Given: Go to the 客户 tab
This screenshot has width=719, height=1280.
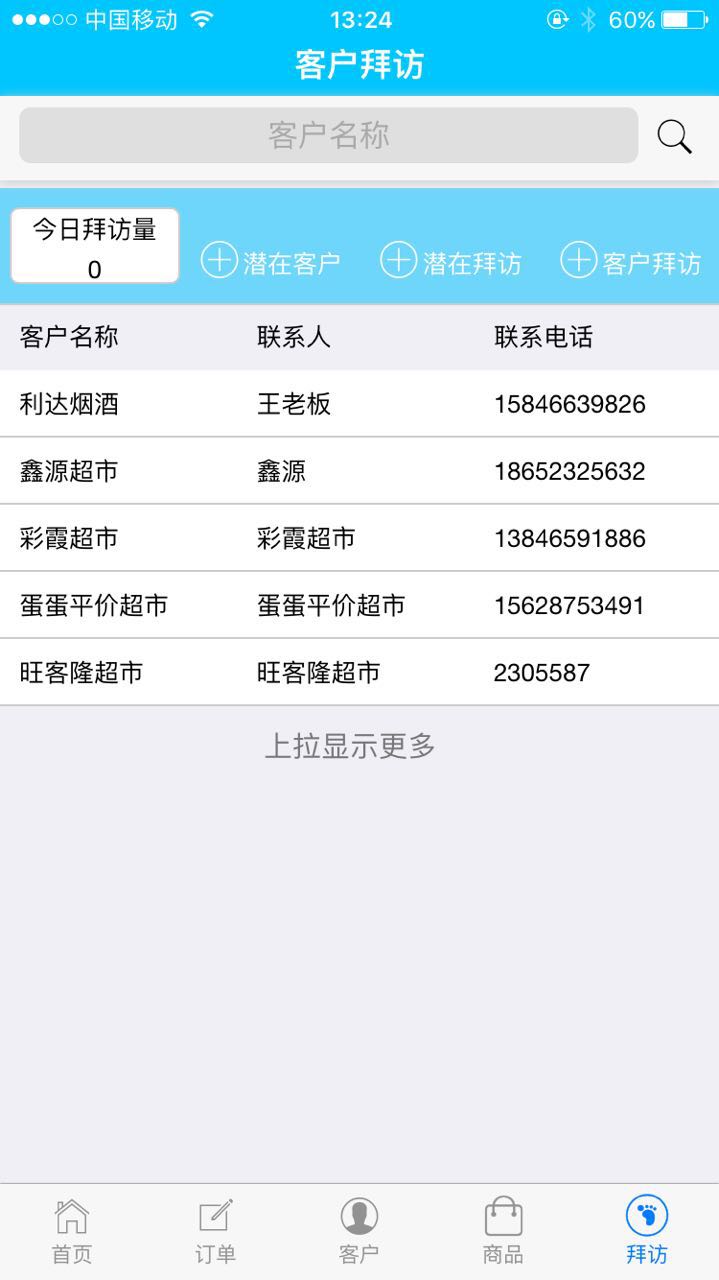Looking at the screenshot, I should click(x=359, y=1232).
